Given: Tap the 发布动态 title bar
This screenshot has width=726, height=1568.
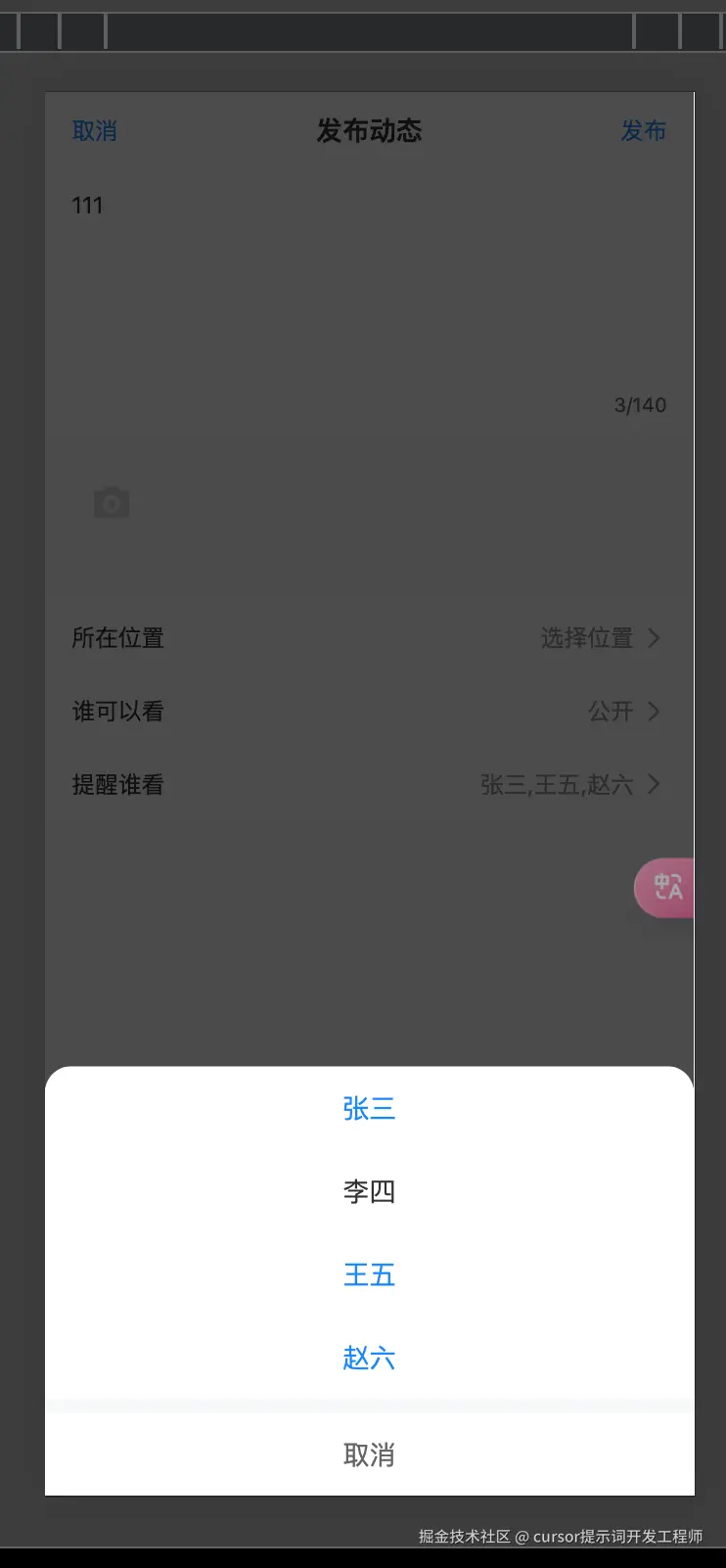Looking at the screenshot, I should 369,131.
